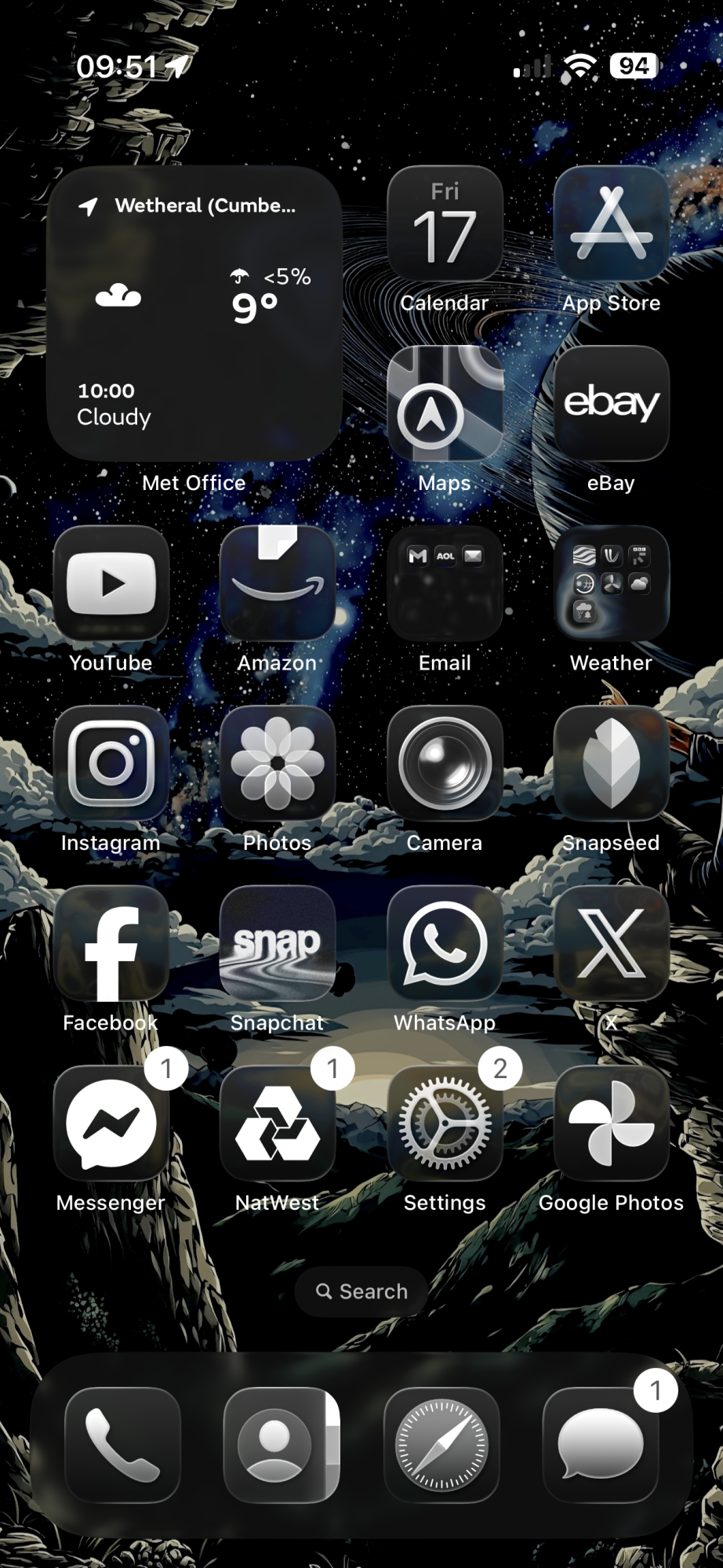Launch the App Store
The height and width of the screenshot is (1568, 723).
[x=611, y=224]
